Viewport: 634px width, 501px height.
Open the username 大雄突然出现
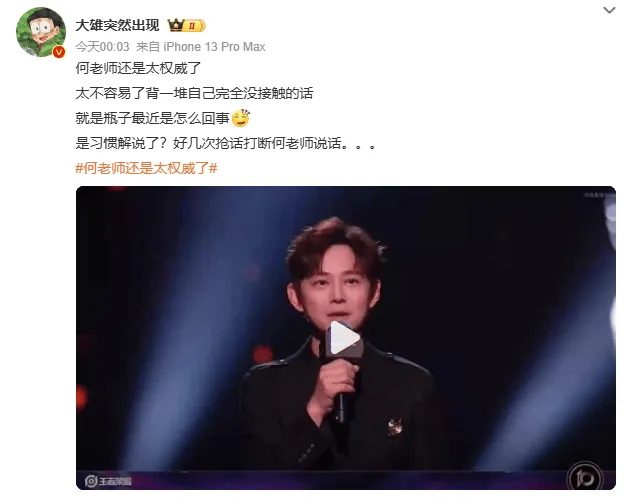(117, 25)
